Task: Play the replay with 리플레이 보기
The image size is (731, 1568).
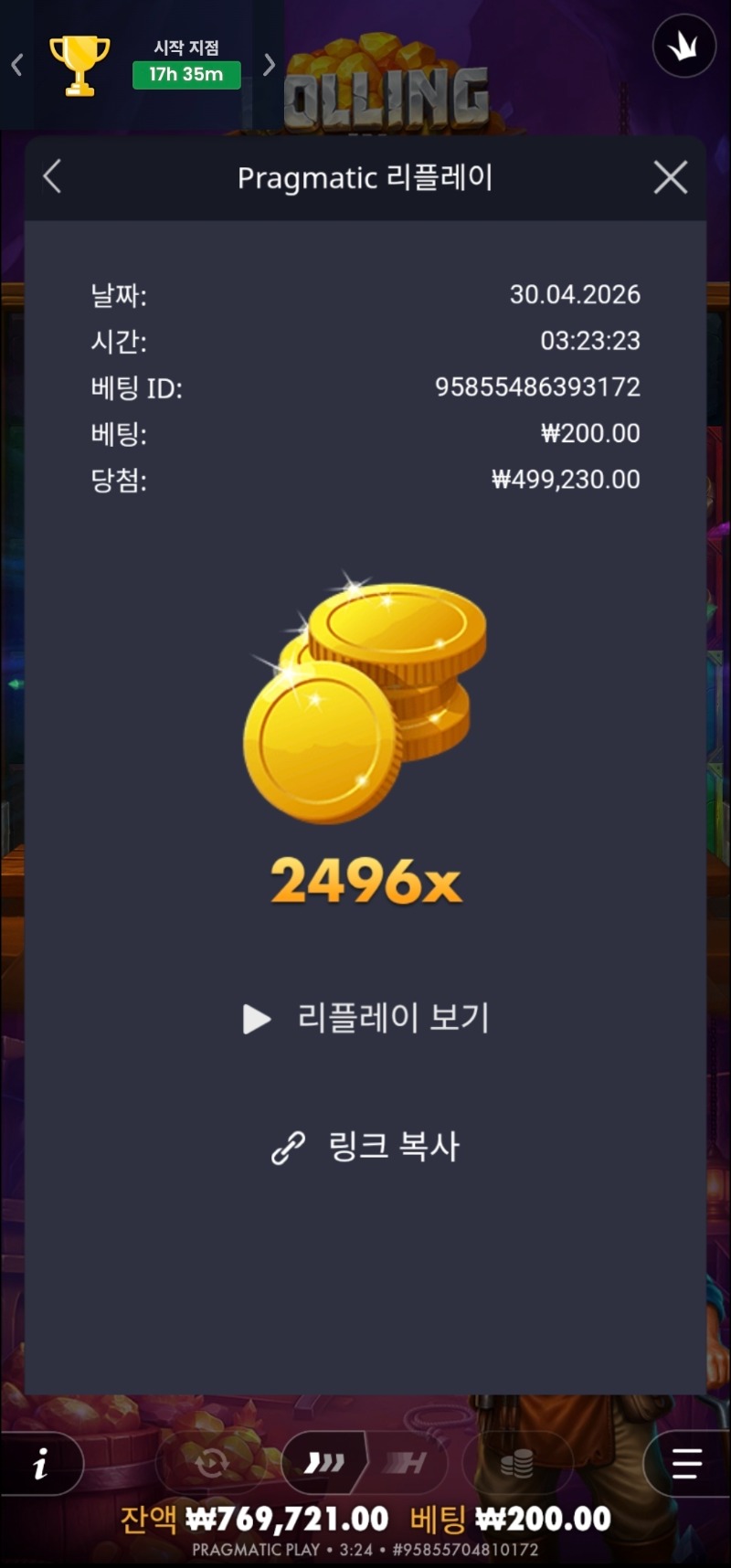Action: click(x=366, y=1018)
